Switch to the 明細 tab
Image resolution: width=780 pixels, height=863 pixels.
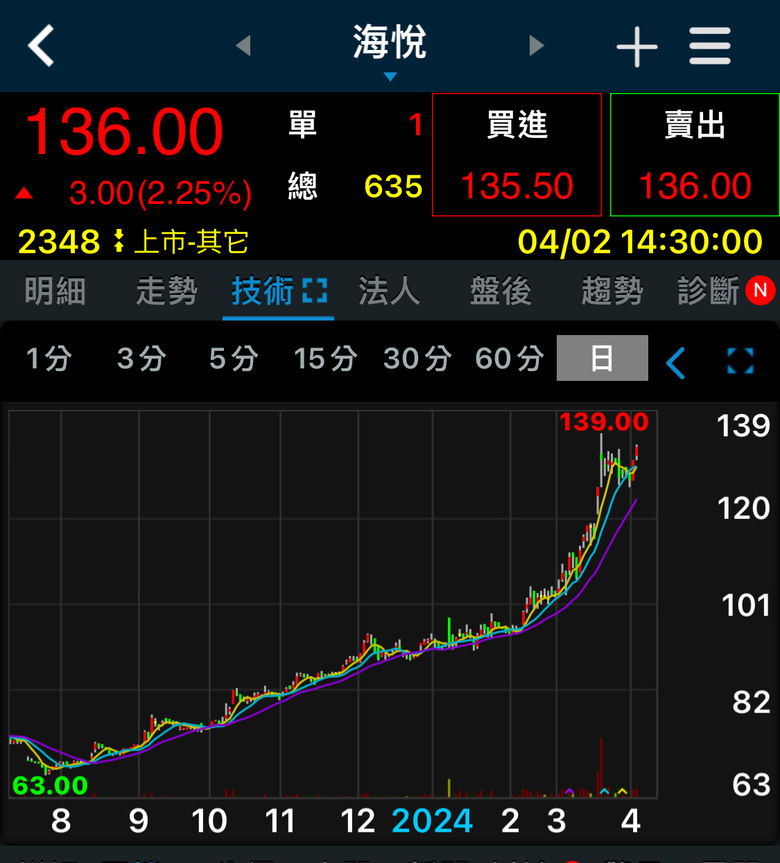[55, 291]
